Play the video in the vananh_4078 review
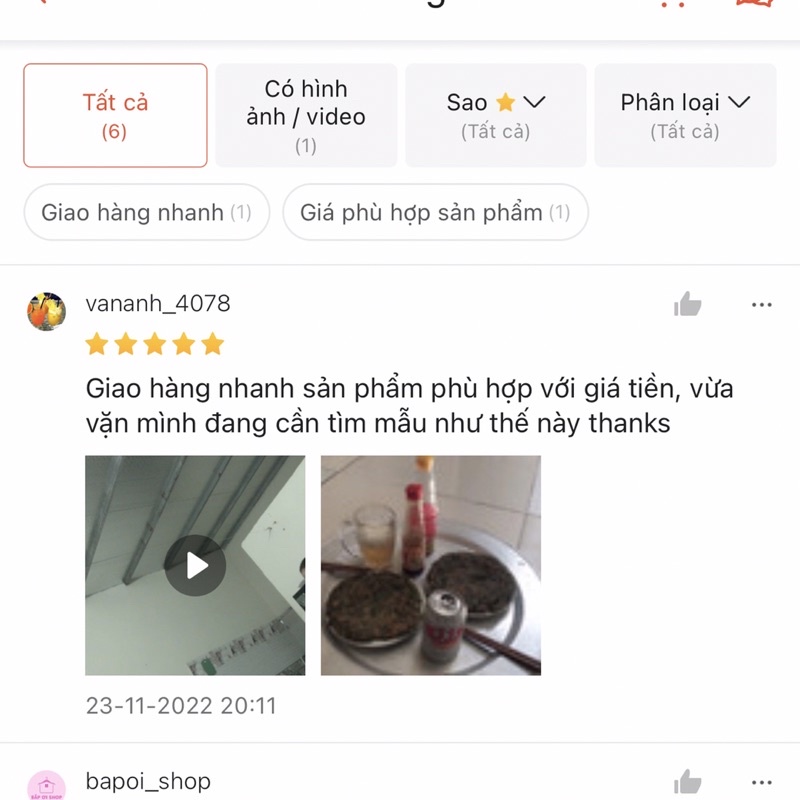Viewport: 800px width, 800px height. pyautogui.click(x=195, y=566)
